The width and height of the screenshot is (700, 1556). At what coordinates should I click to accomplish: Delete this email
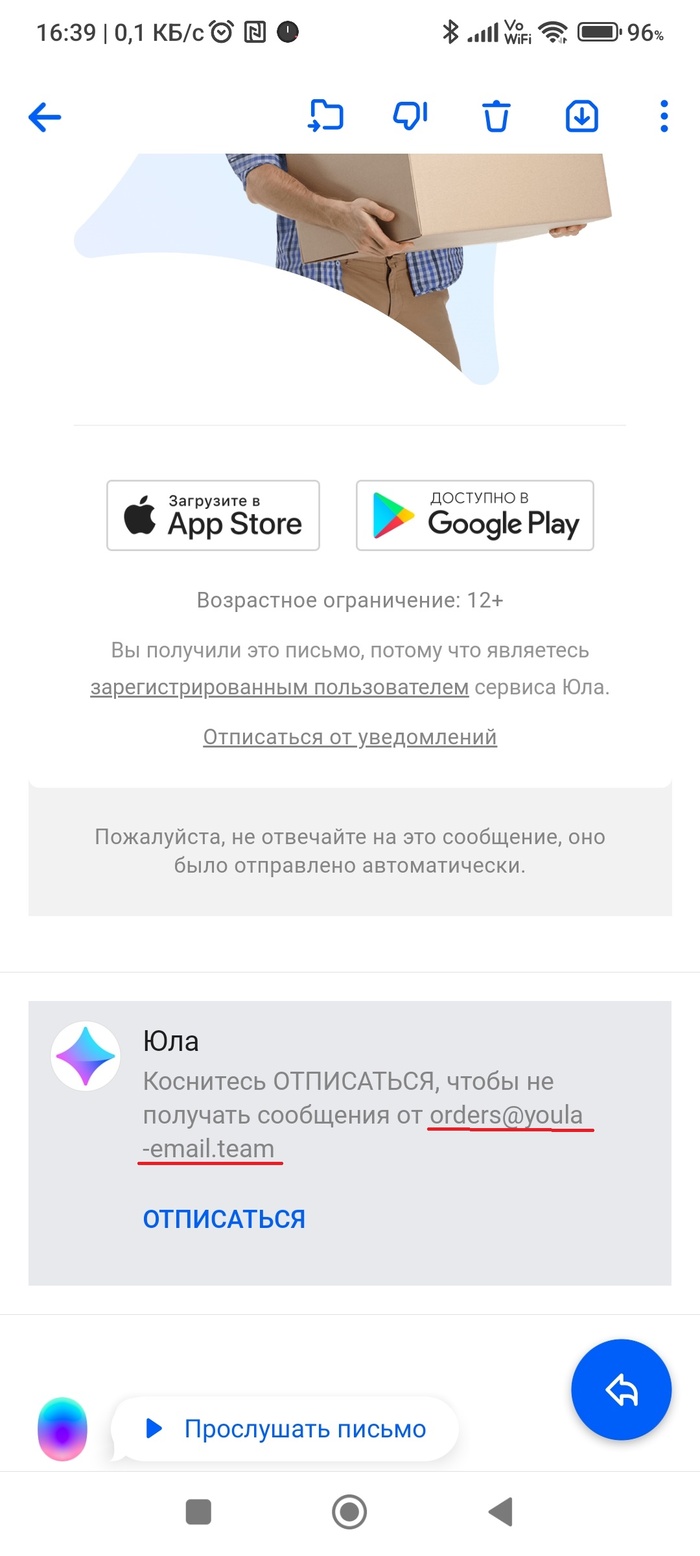(496, 117)
